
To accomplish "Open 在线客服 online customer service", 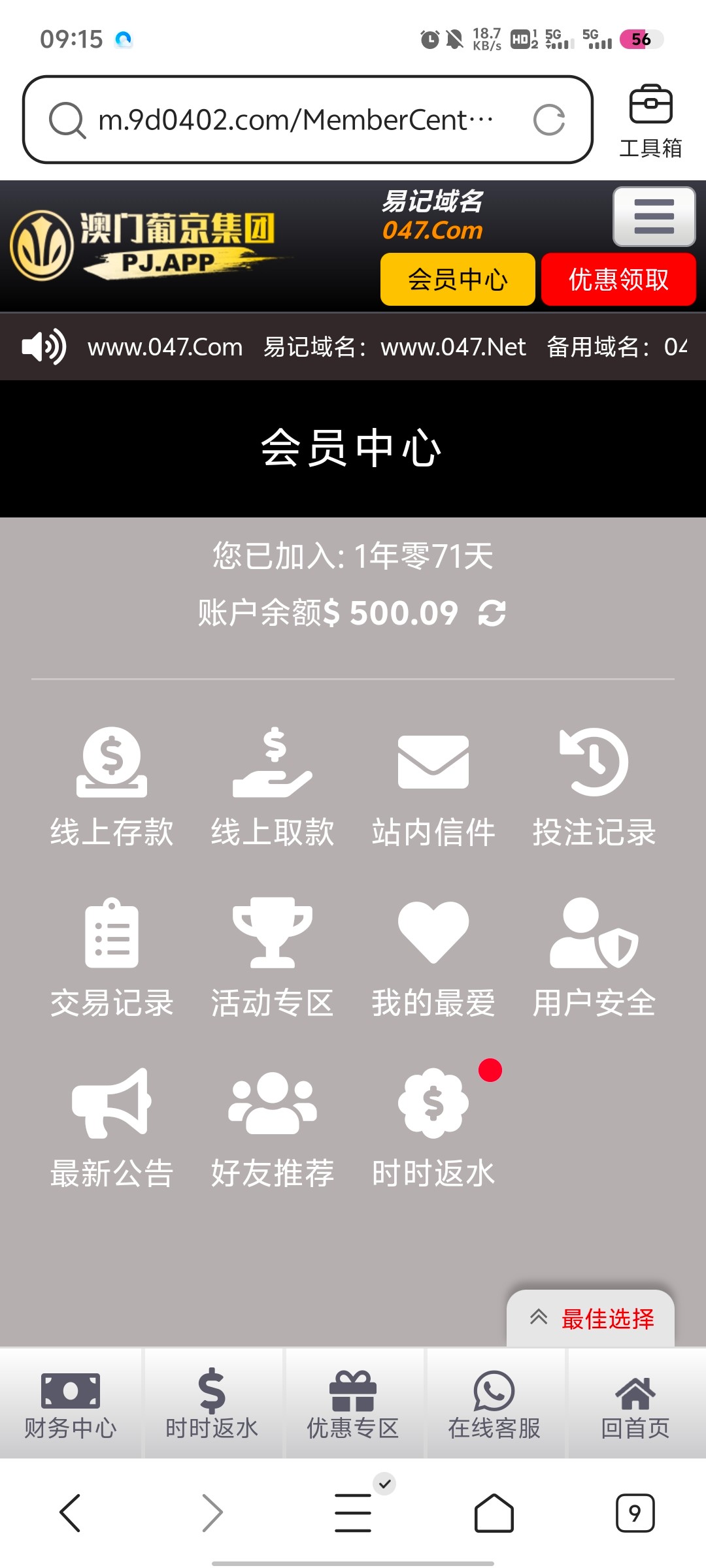I will click(494, 1403).
